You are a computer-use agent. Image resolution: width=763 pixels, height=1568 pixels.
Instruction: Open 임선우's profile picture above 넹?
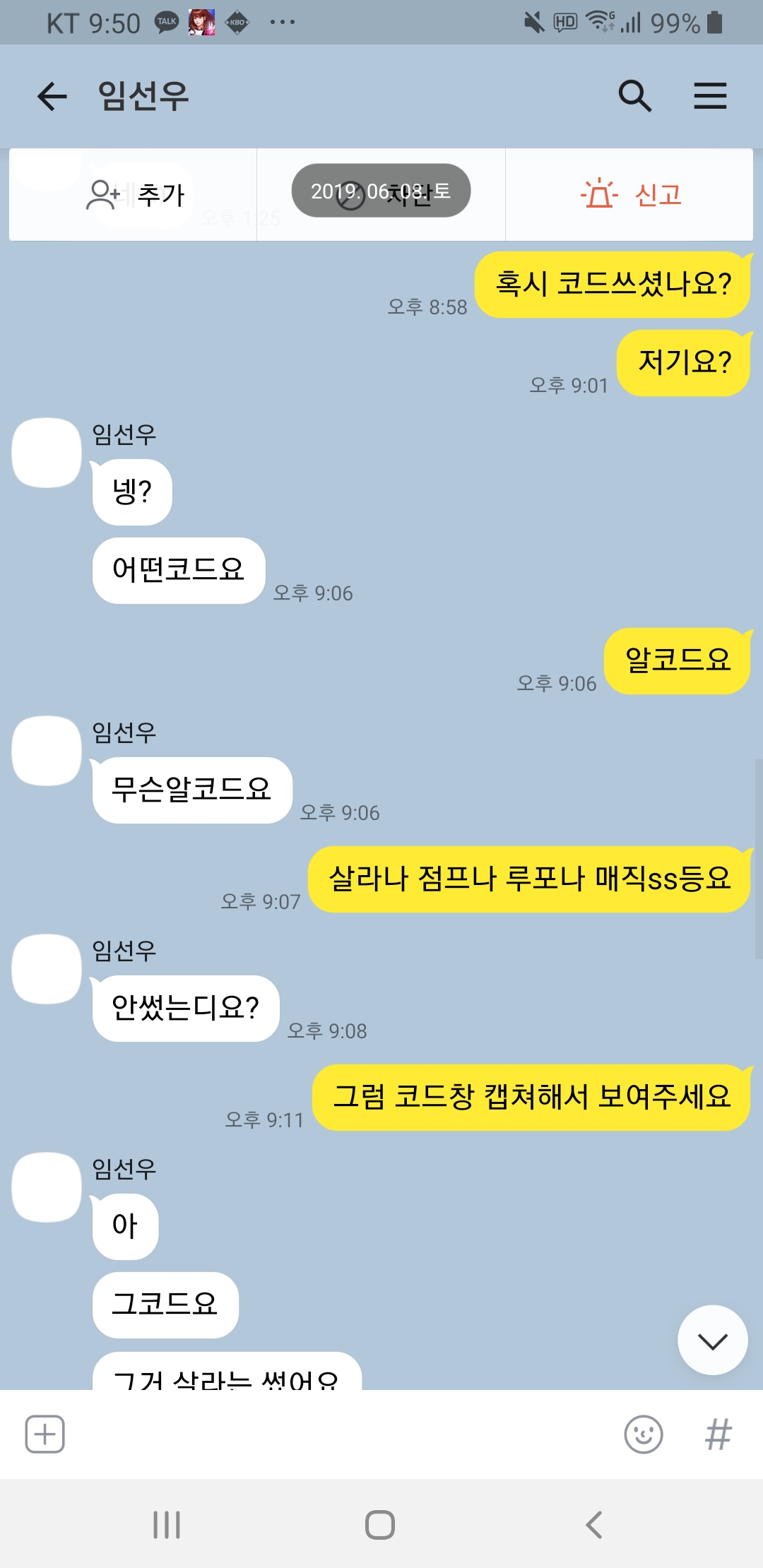47,453
